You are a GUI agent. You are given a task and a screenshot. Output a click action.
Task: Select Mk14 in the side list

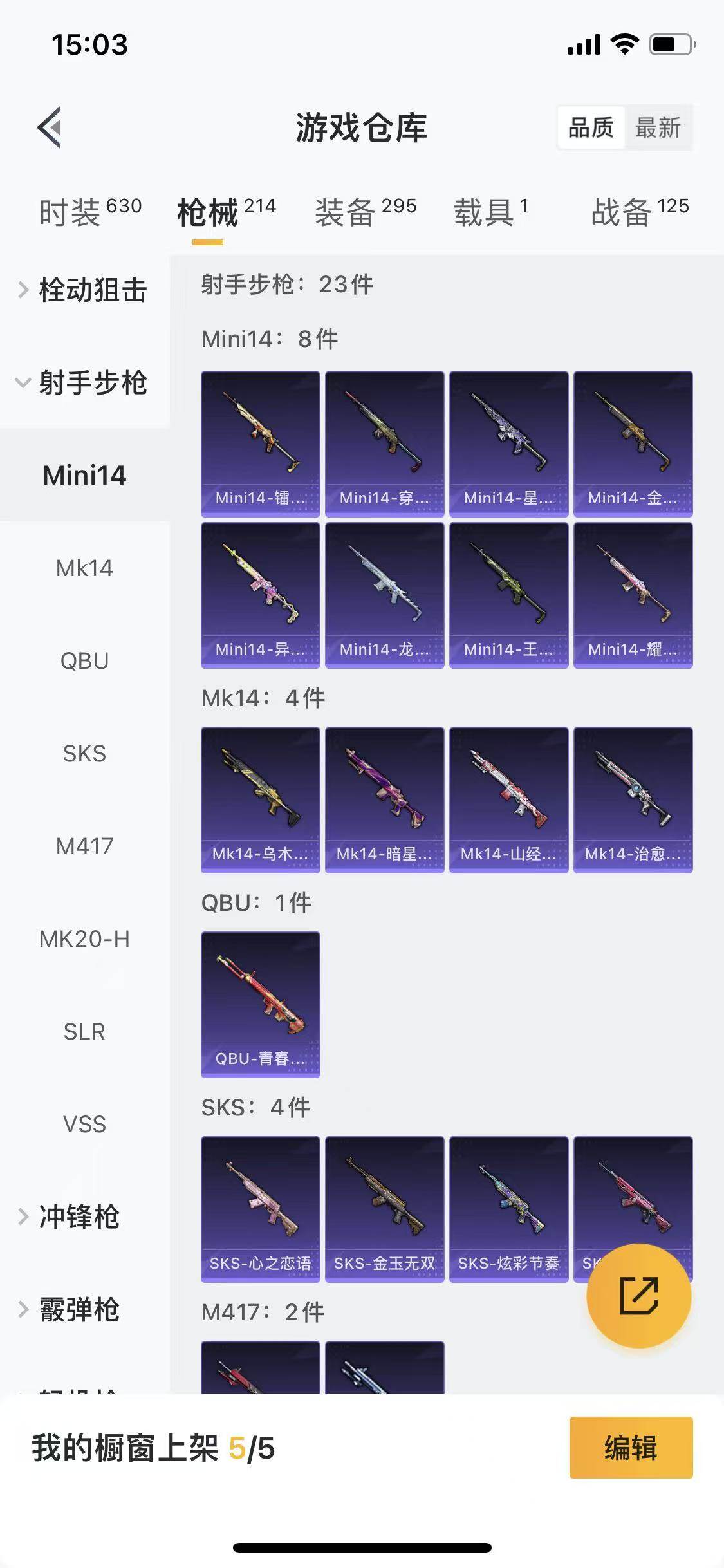tap(84, 568)
